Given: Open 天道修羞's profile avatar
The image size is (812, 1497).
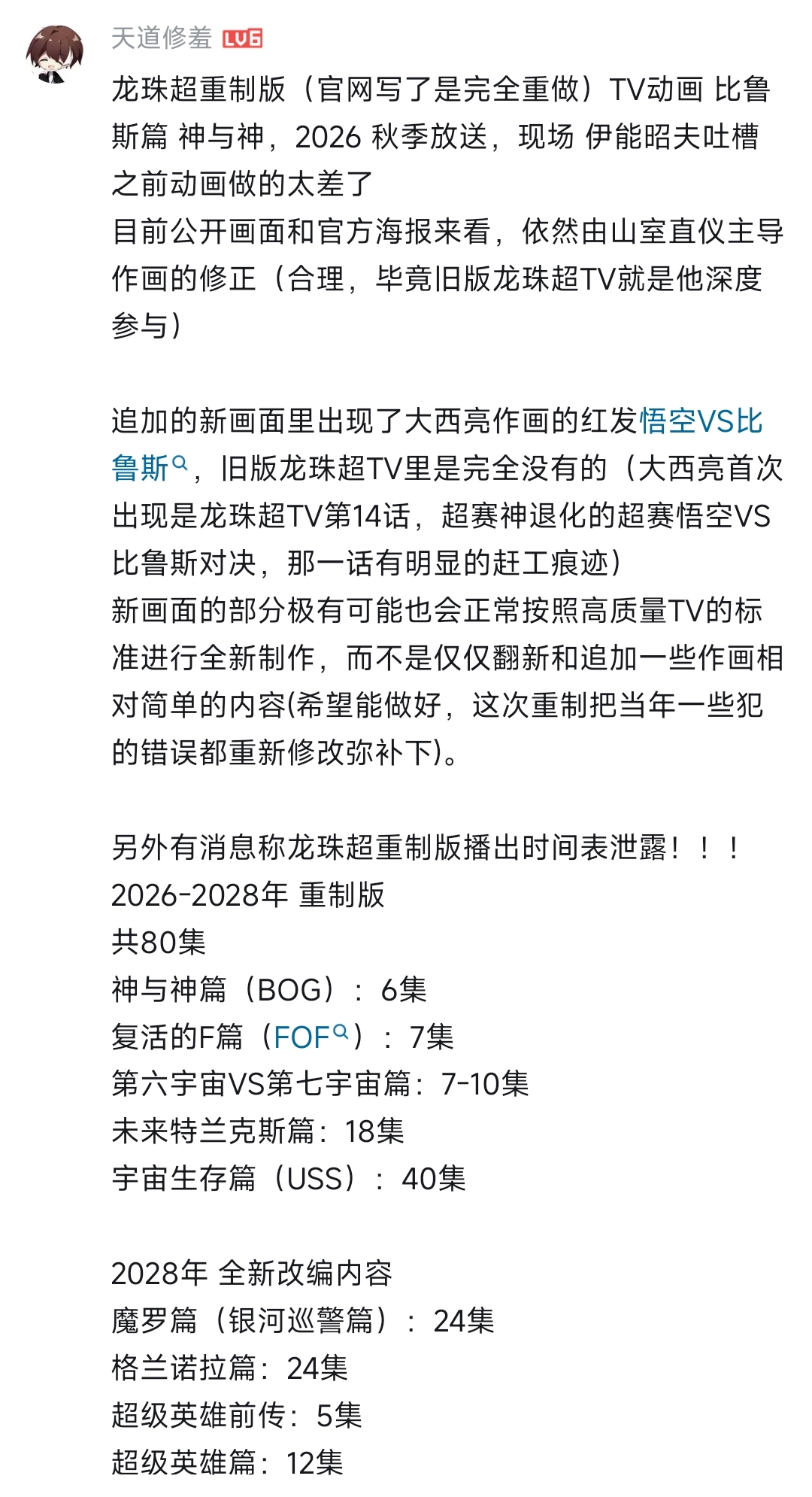Looking at the screenshot, I should pos(53,53).
